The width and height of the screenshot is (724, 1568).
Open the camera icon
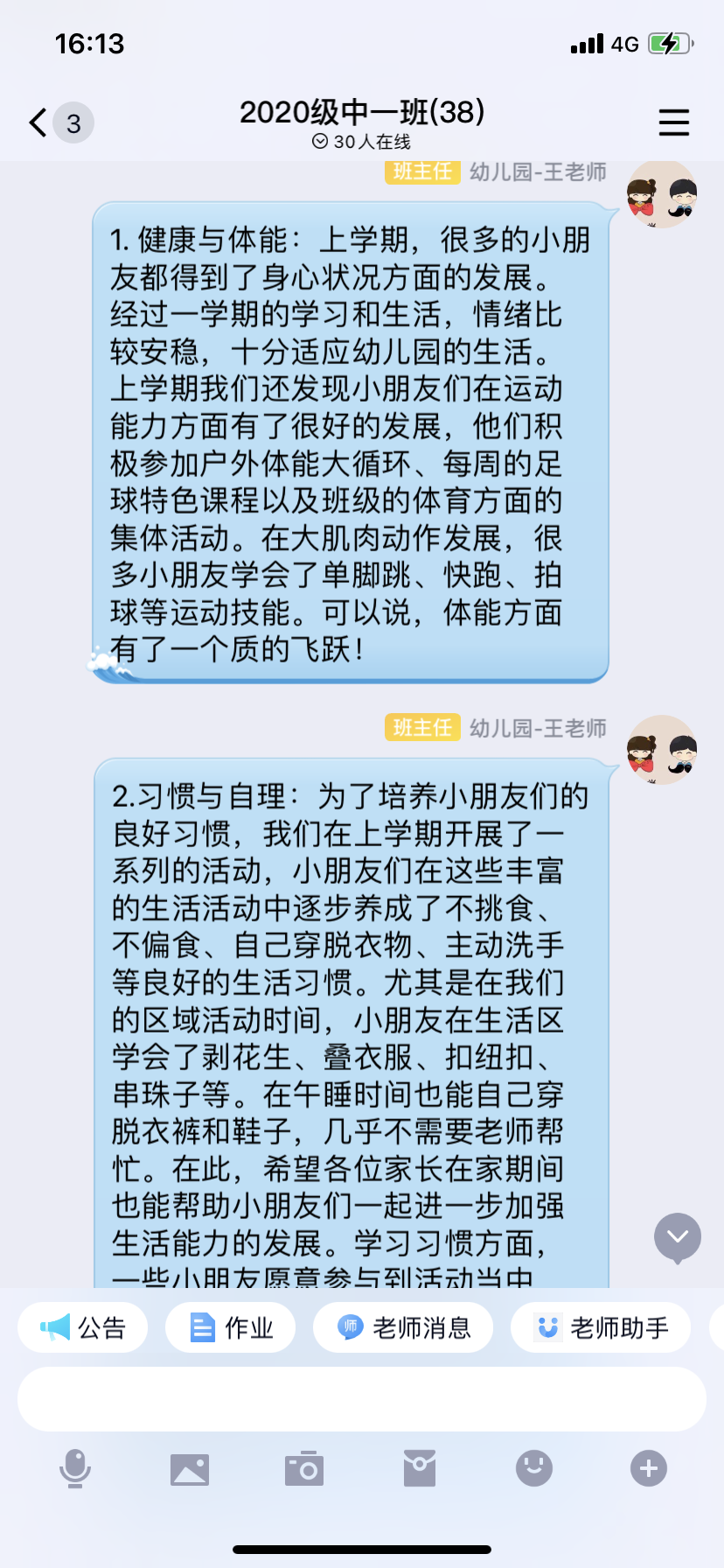point(304,1468)
